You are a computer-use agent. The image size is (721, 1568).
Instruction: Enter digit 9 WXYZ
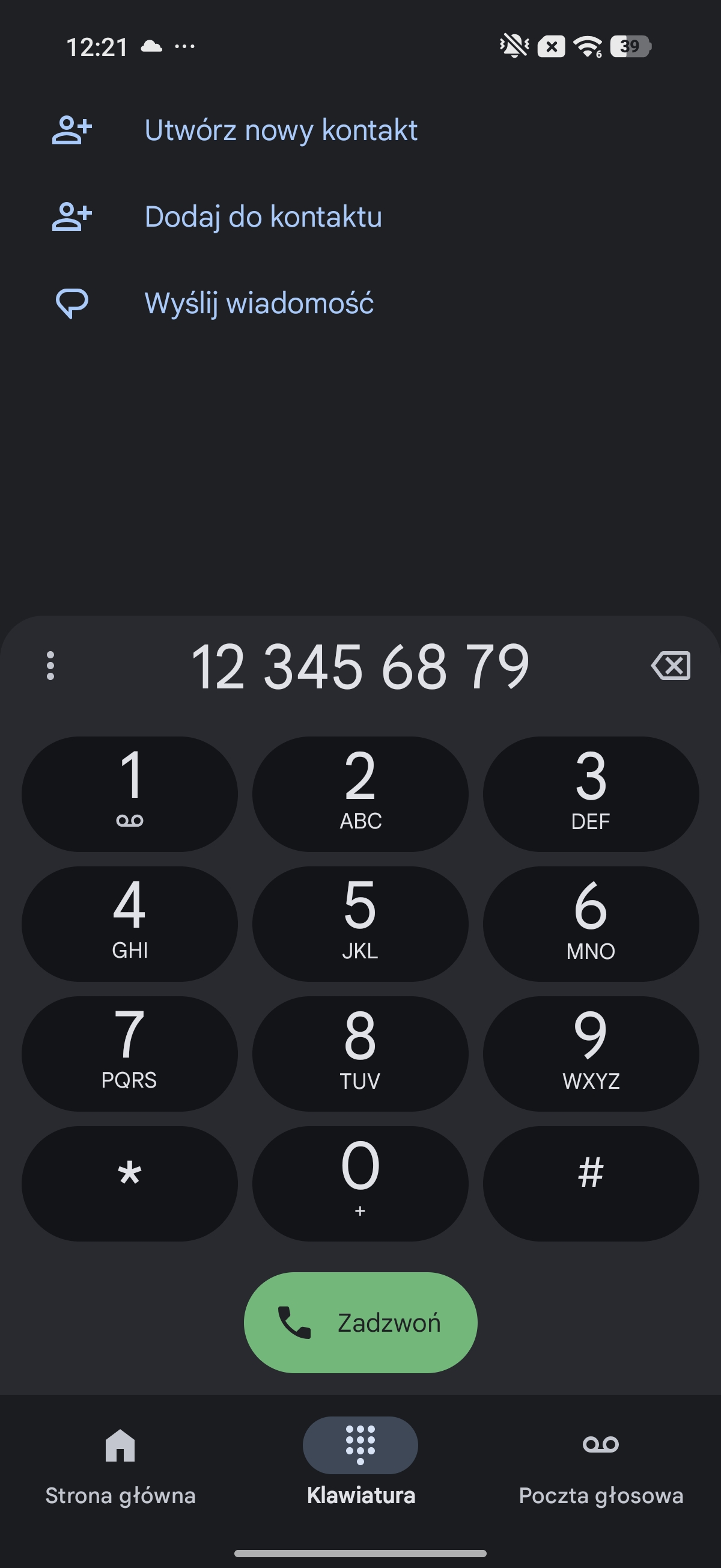[591, 1054]
